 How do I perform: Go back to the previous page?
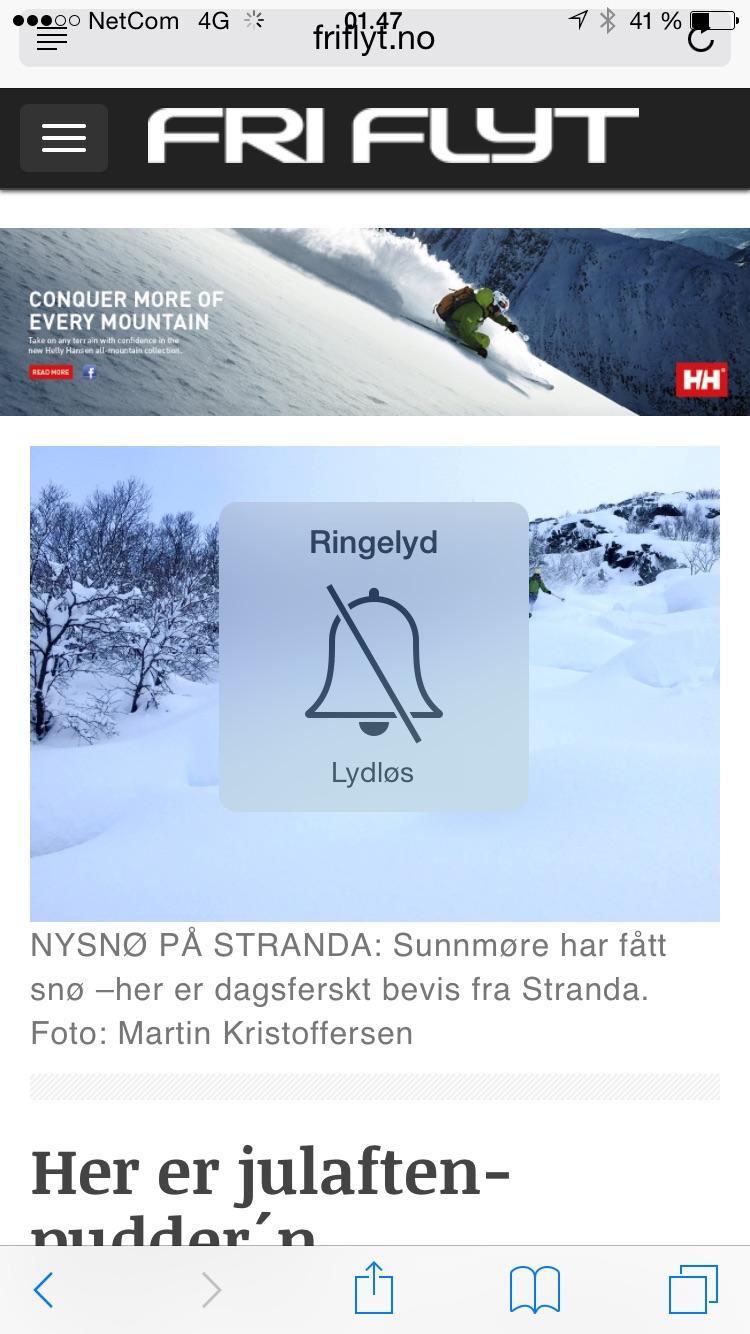(x=43, y=1290)
